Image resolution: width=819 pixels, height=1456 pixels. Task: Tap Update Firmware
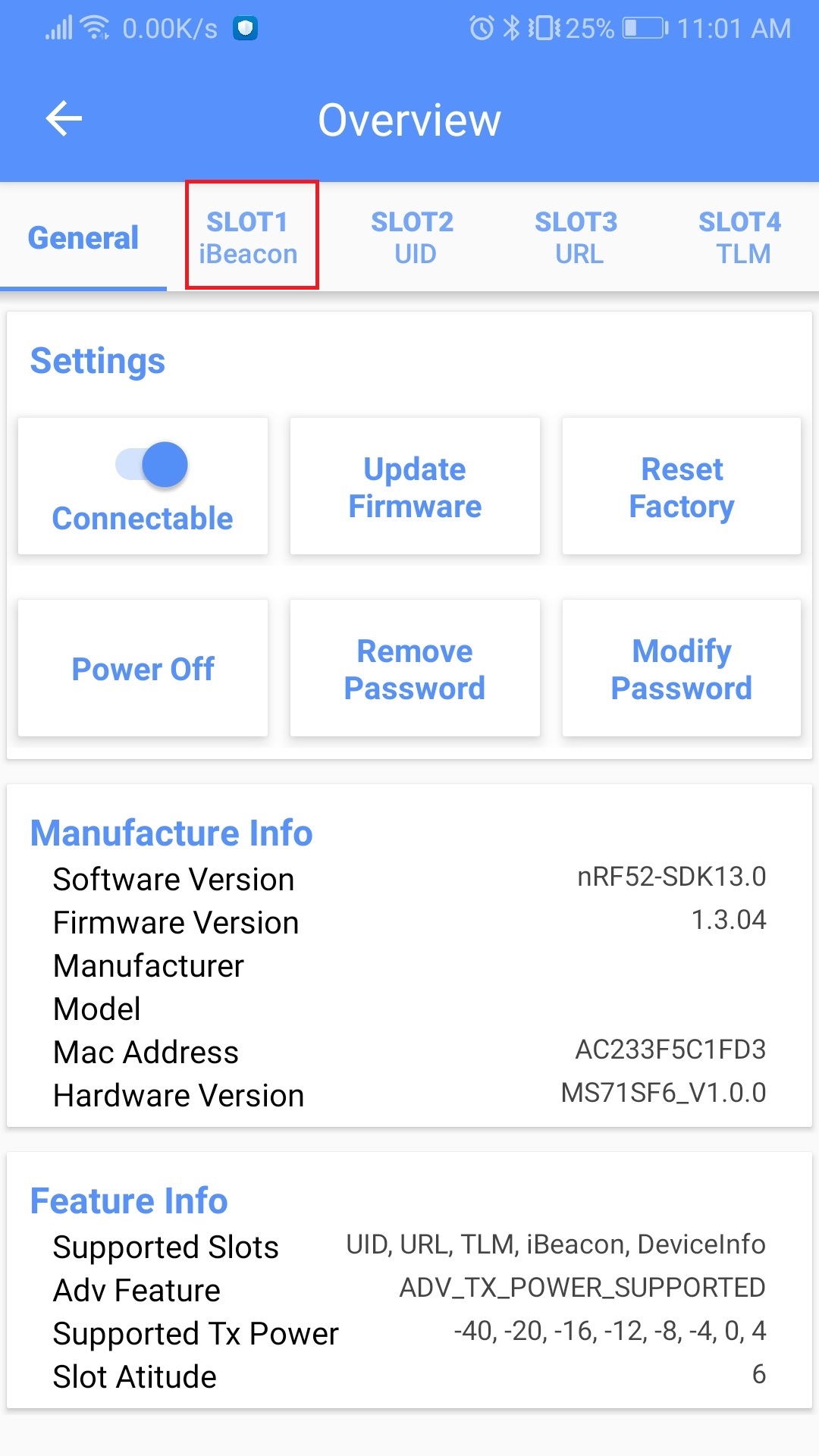415,486
